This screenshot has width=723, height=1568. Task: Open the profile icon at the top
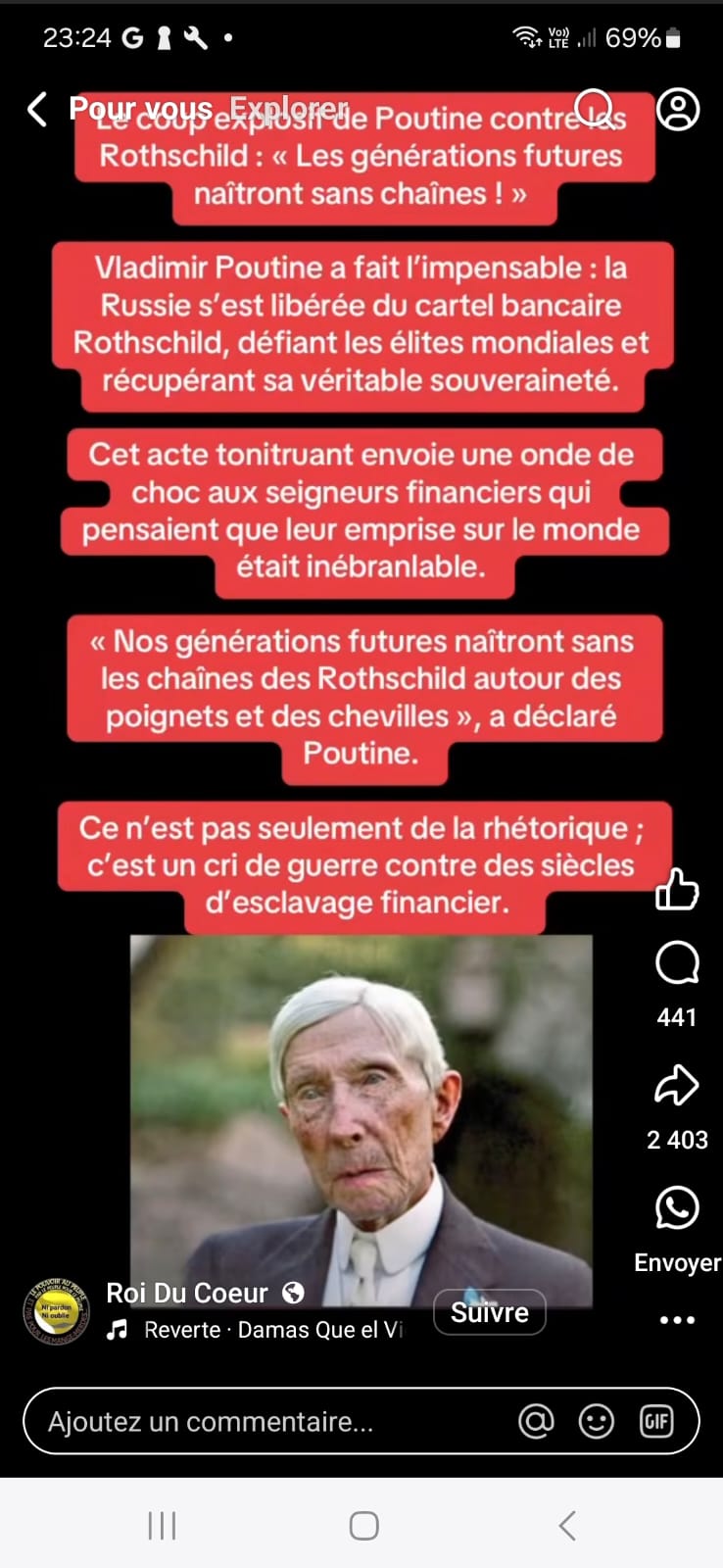678,109
